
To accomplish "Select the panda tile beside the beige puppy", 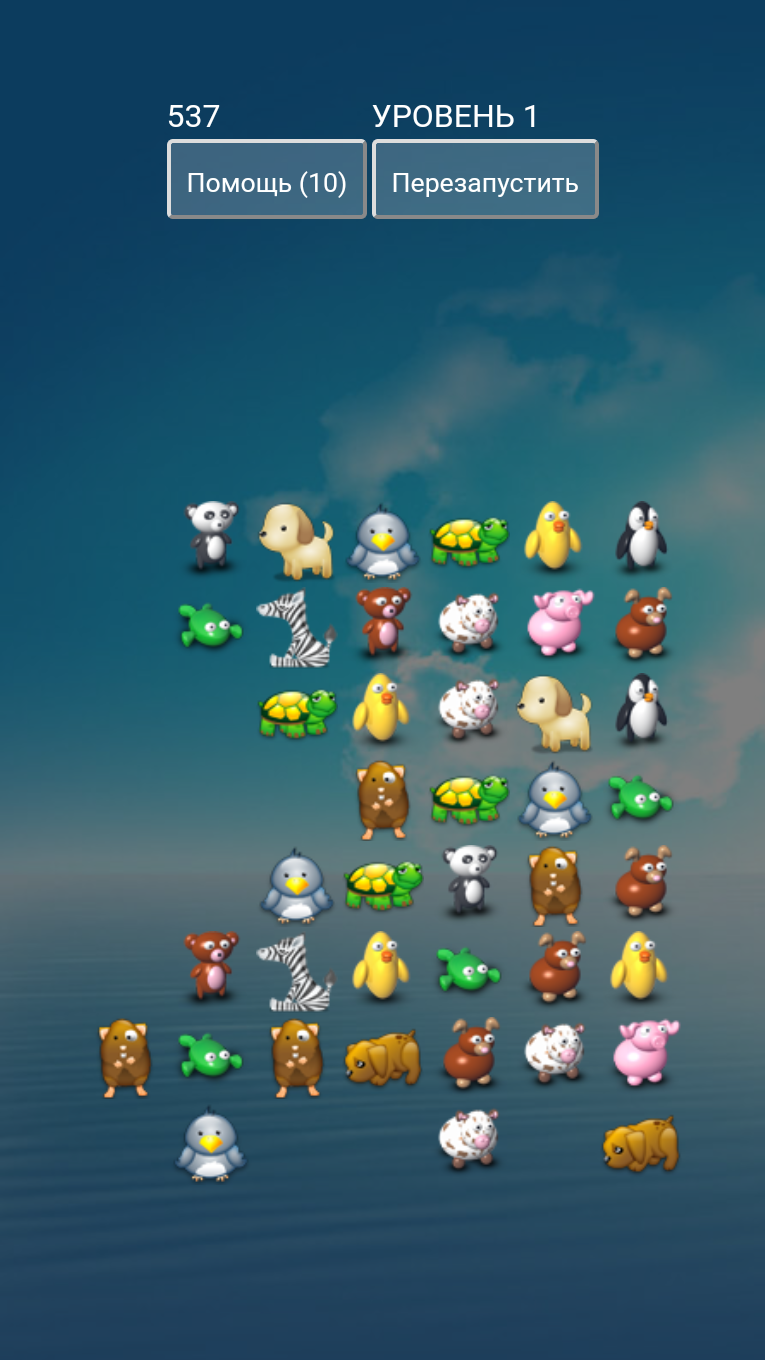I will 211,536.
